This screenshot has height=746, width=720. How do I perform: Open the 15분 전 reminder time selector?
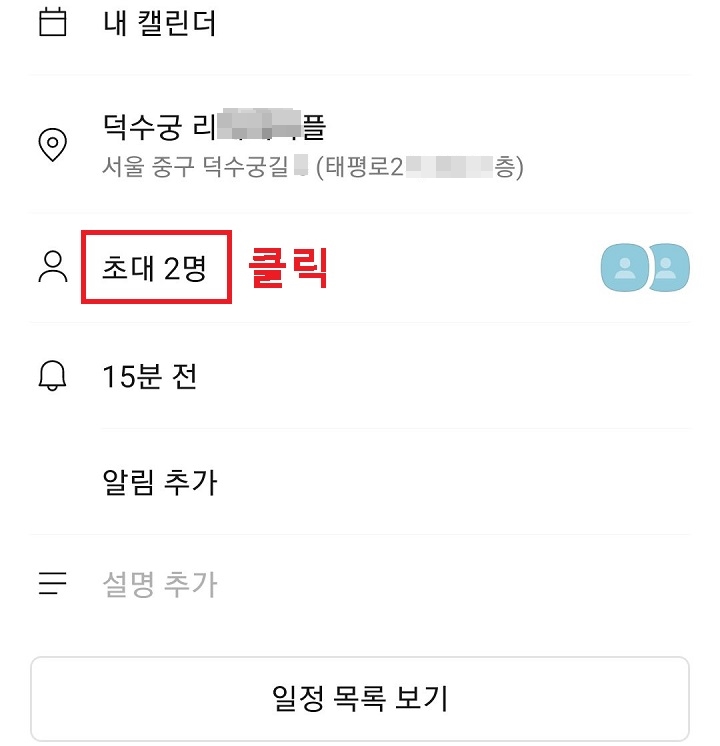152,377
